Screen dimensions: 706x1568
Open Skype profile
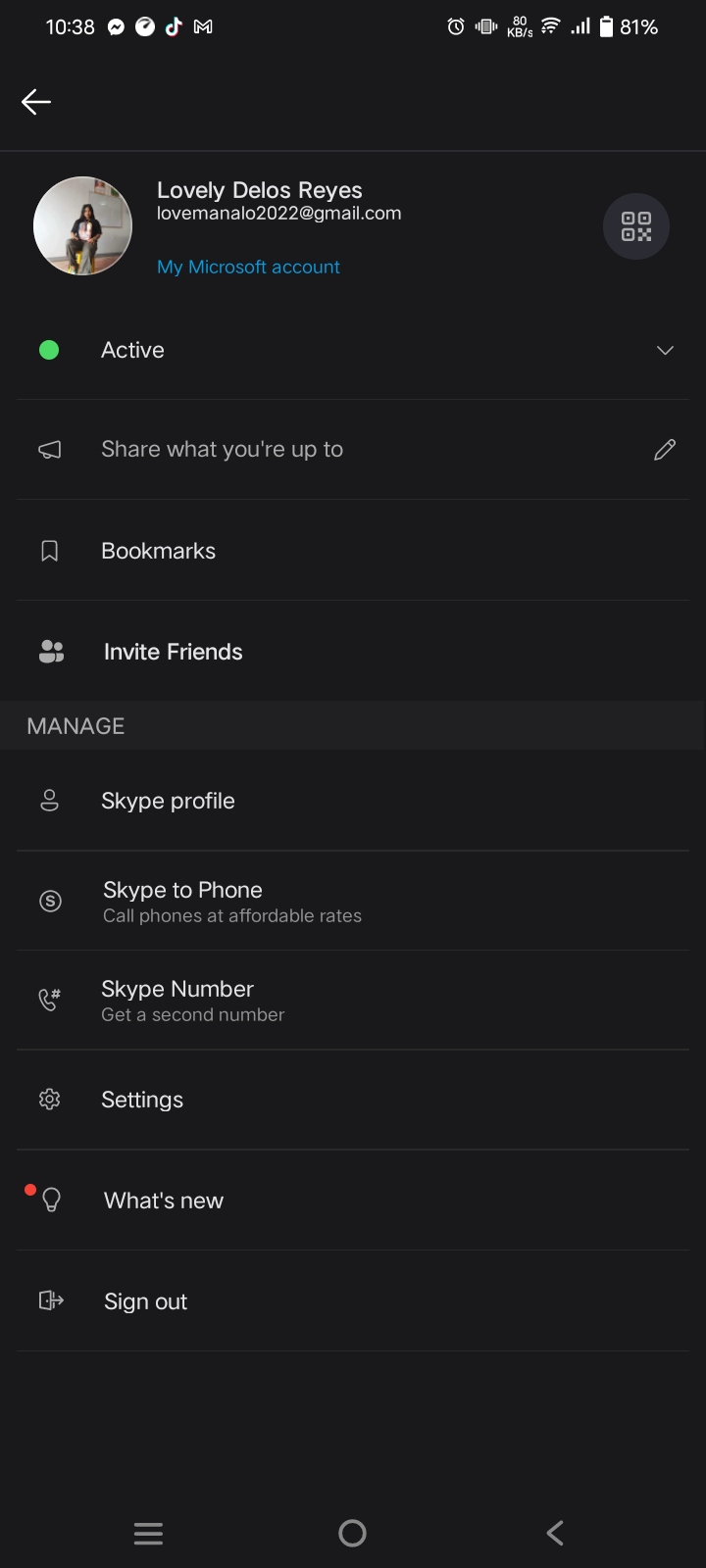(x=353, y=801)
